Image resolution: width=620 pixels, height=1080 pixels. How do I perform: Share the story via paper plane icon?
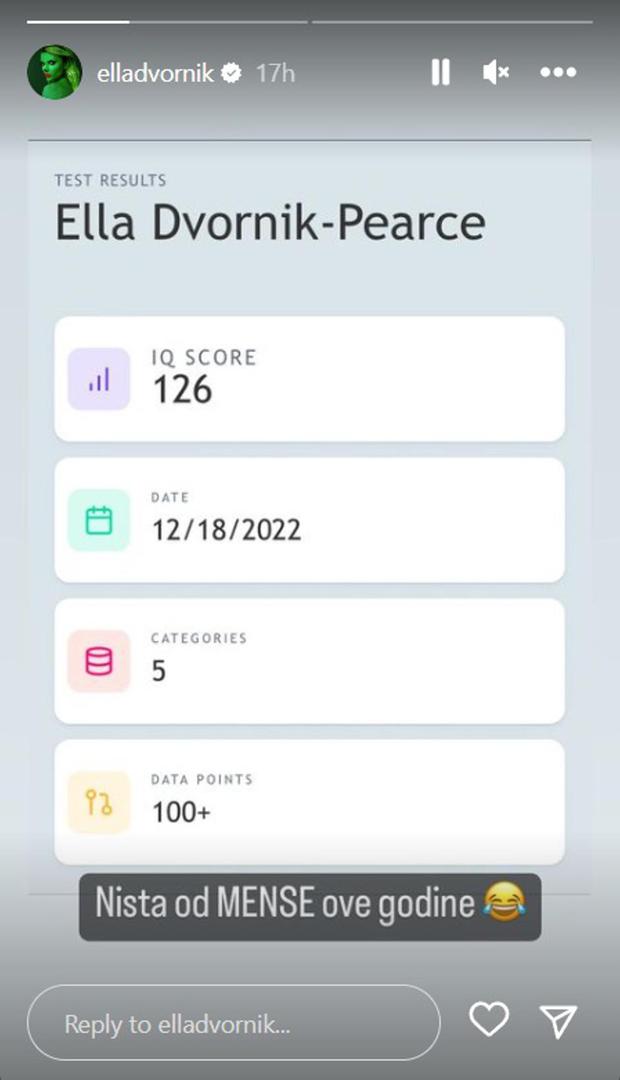pos(559,1020)
